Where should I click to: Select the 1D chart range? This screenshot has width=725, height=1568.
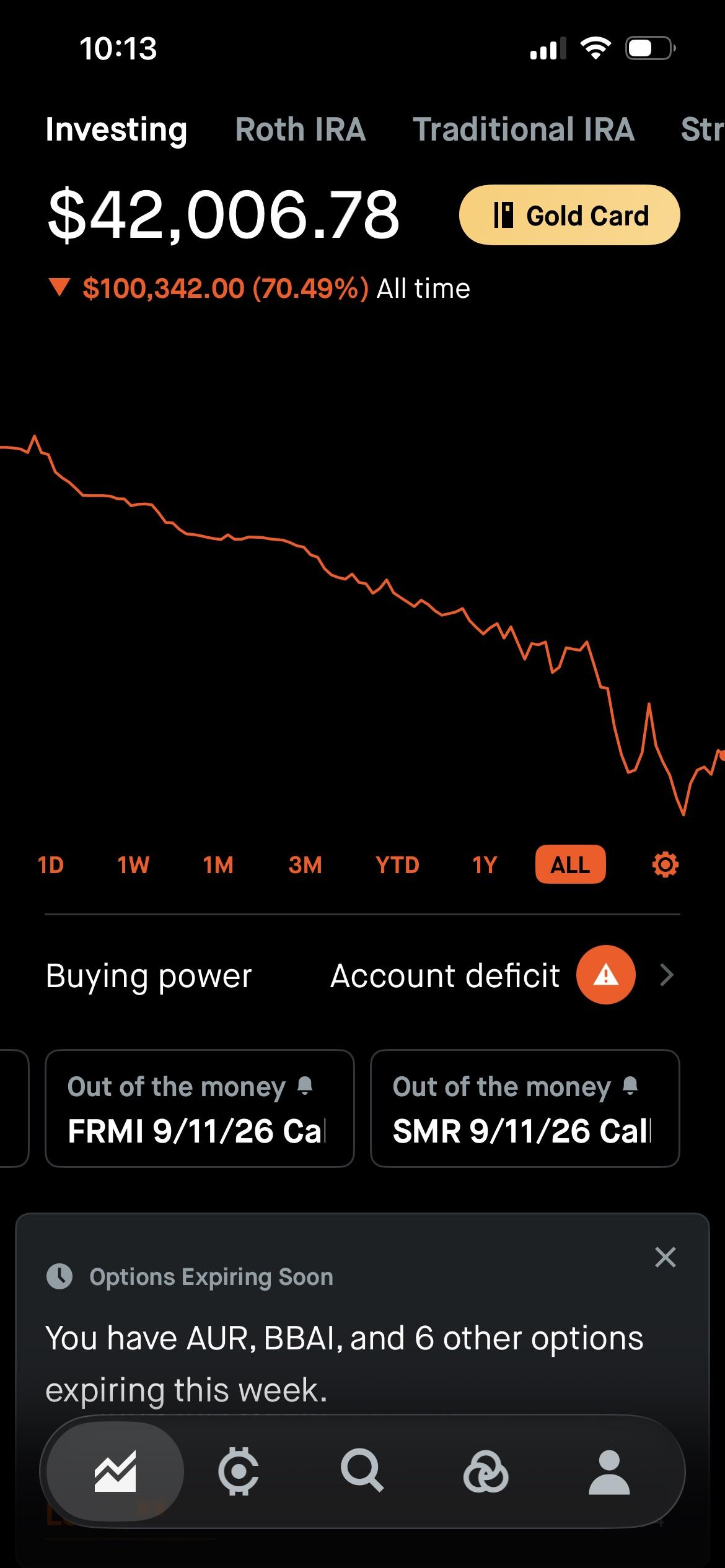pos(51,865)
